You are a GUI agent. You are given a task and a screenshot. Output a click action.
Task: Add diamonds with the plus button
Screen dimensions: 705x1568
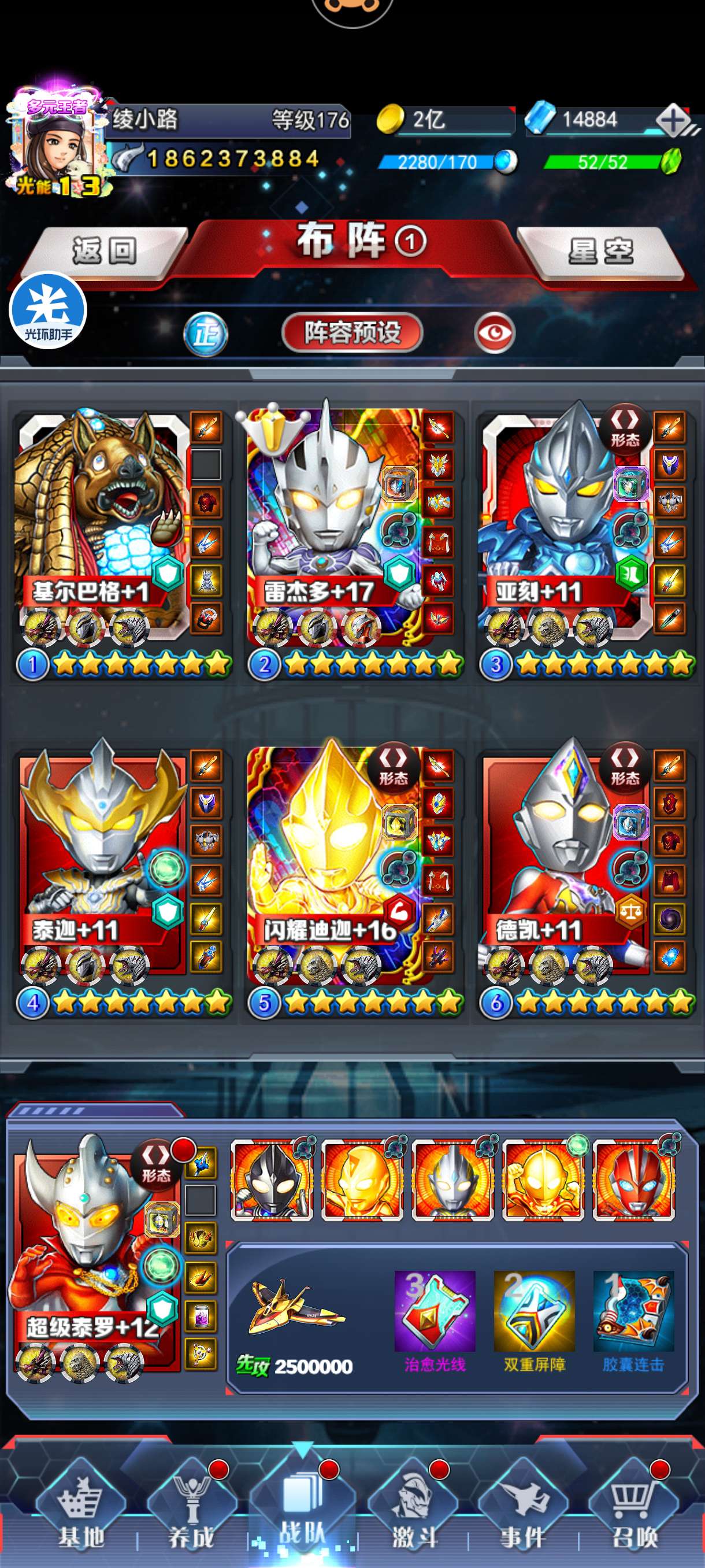point(673,119)
